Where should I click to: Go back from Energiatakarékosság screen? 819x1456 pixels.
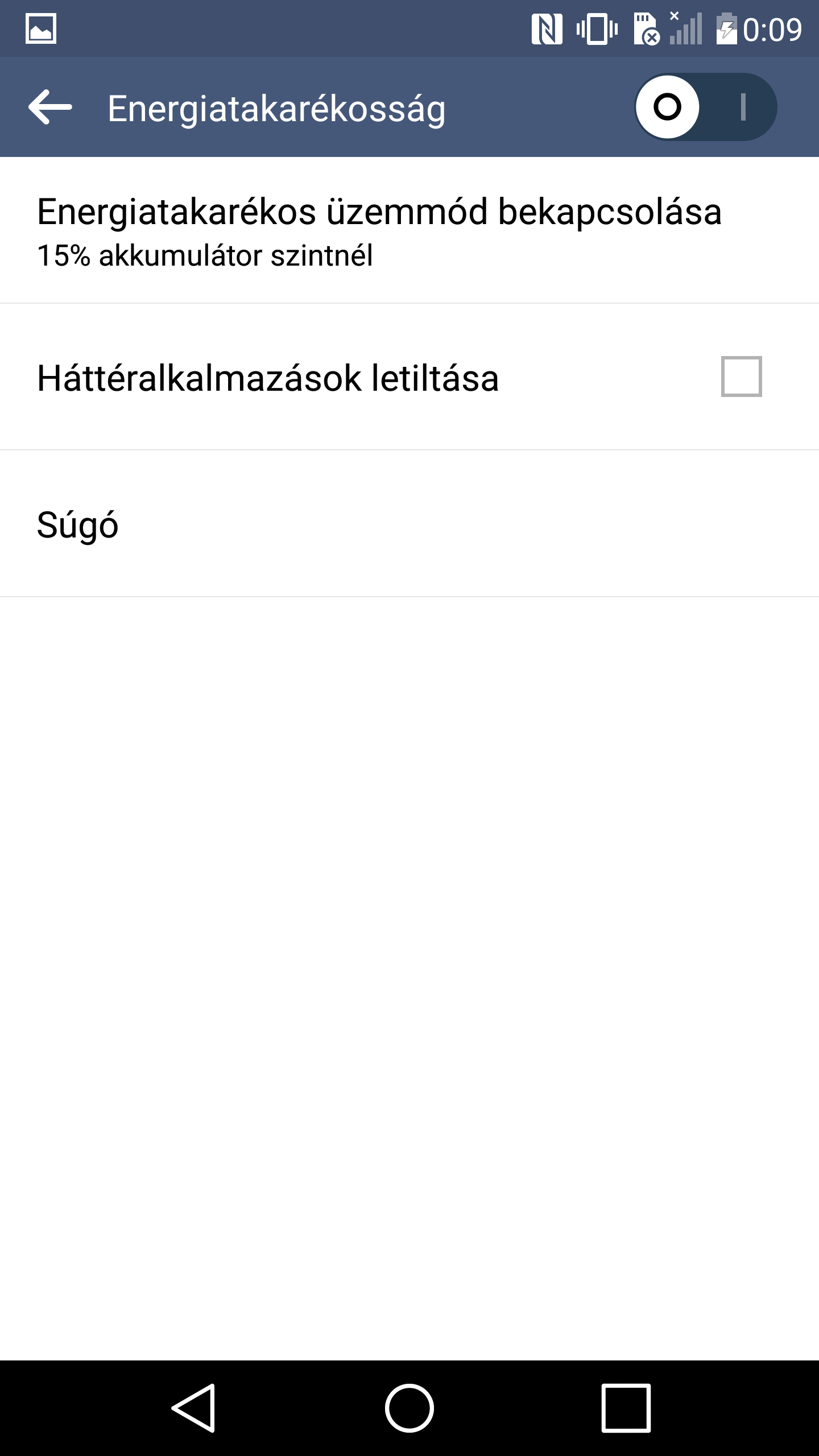(50, 107)
